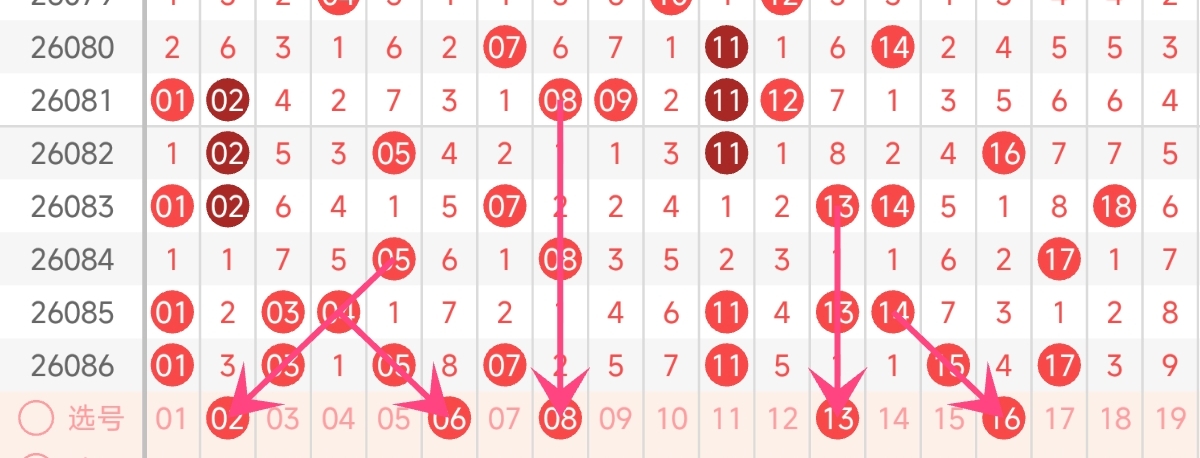Choose number 18 in the 选号 row
Viewport: 1200px width, 458px height.
click(x=1114, y=419)
